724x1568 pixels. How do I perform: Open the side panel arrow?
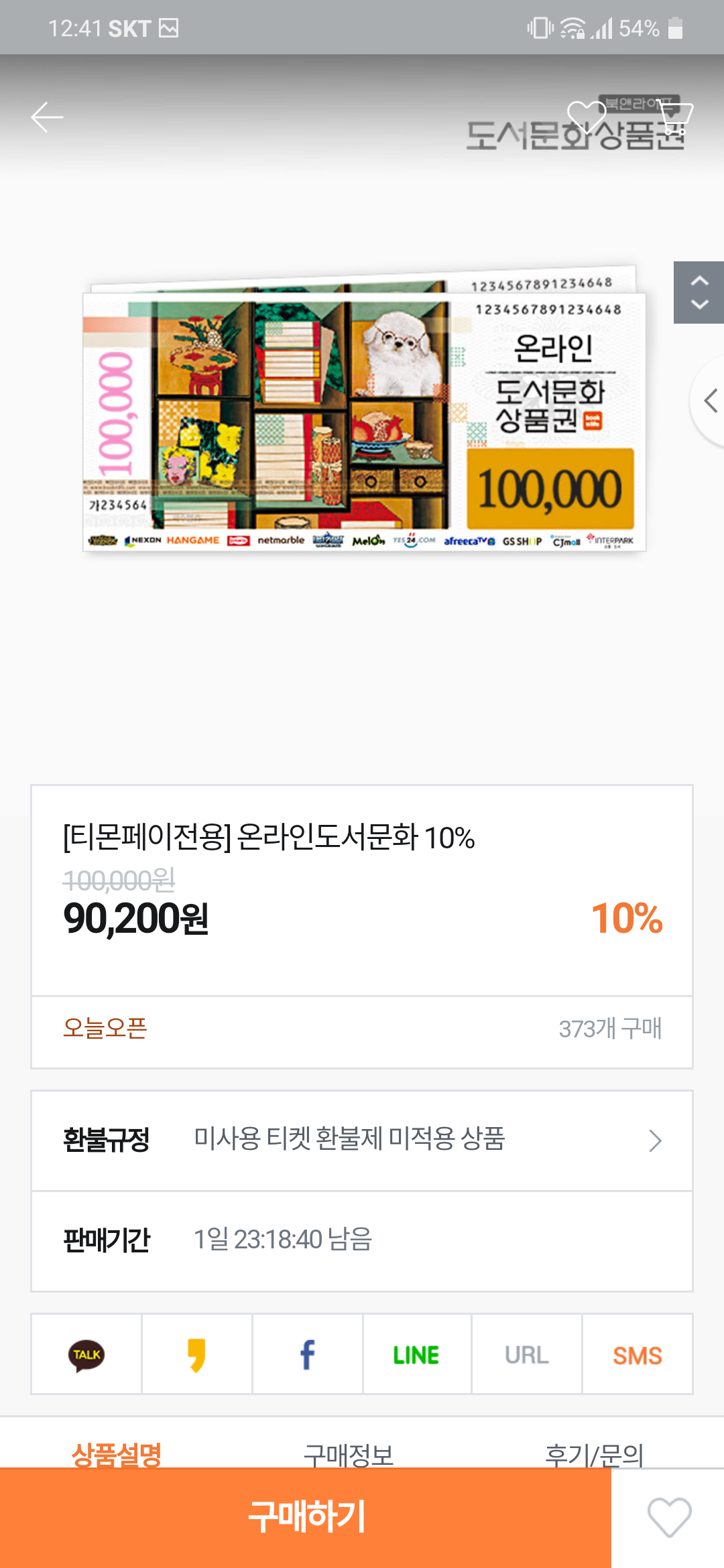709,401
